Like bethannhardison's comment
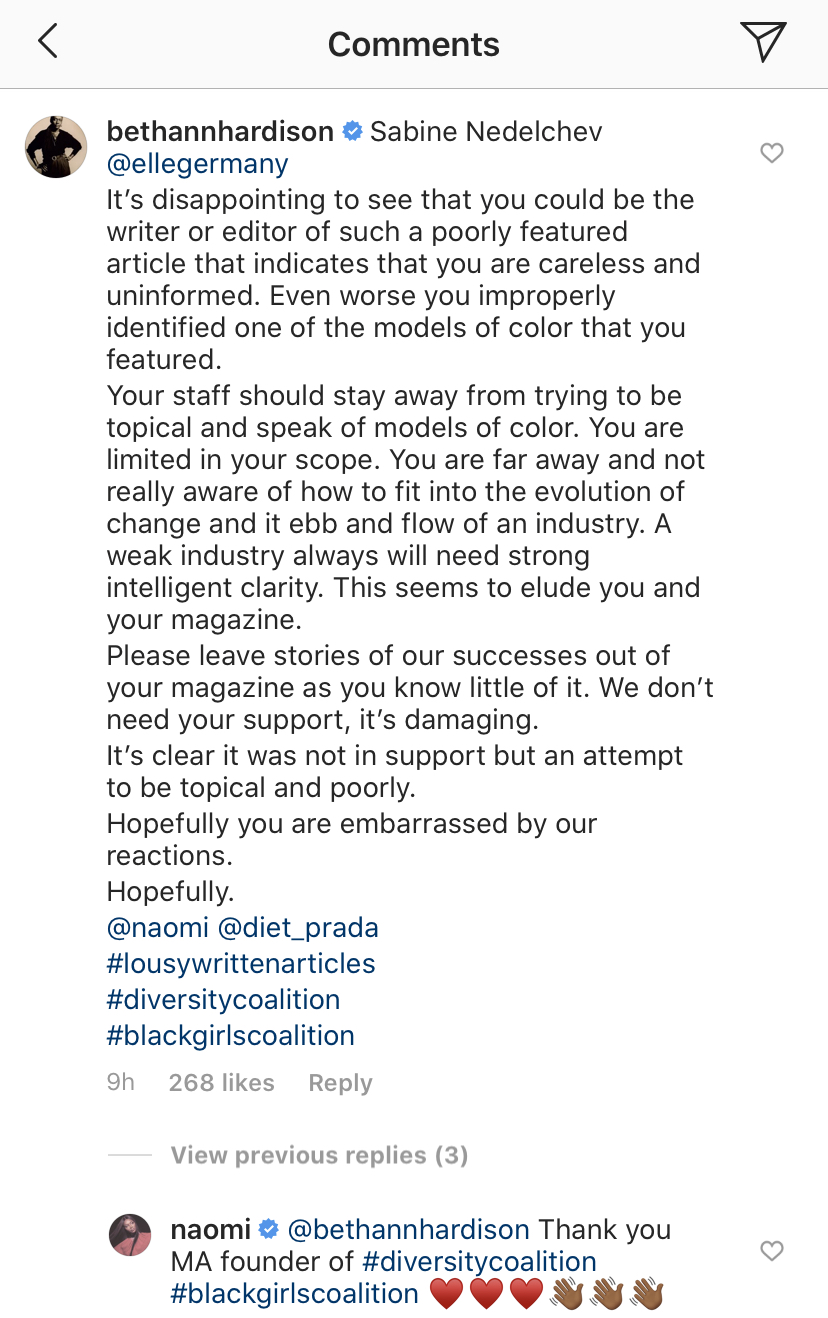The width and height of the screenshot is (828, 1318). pos(772,153)
